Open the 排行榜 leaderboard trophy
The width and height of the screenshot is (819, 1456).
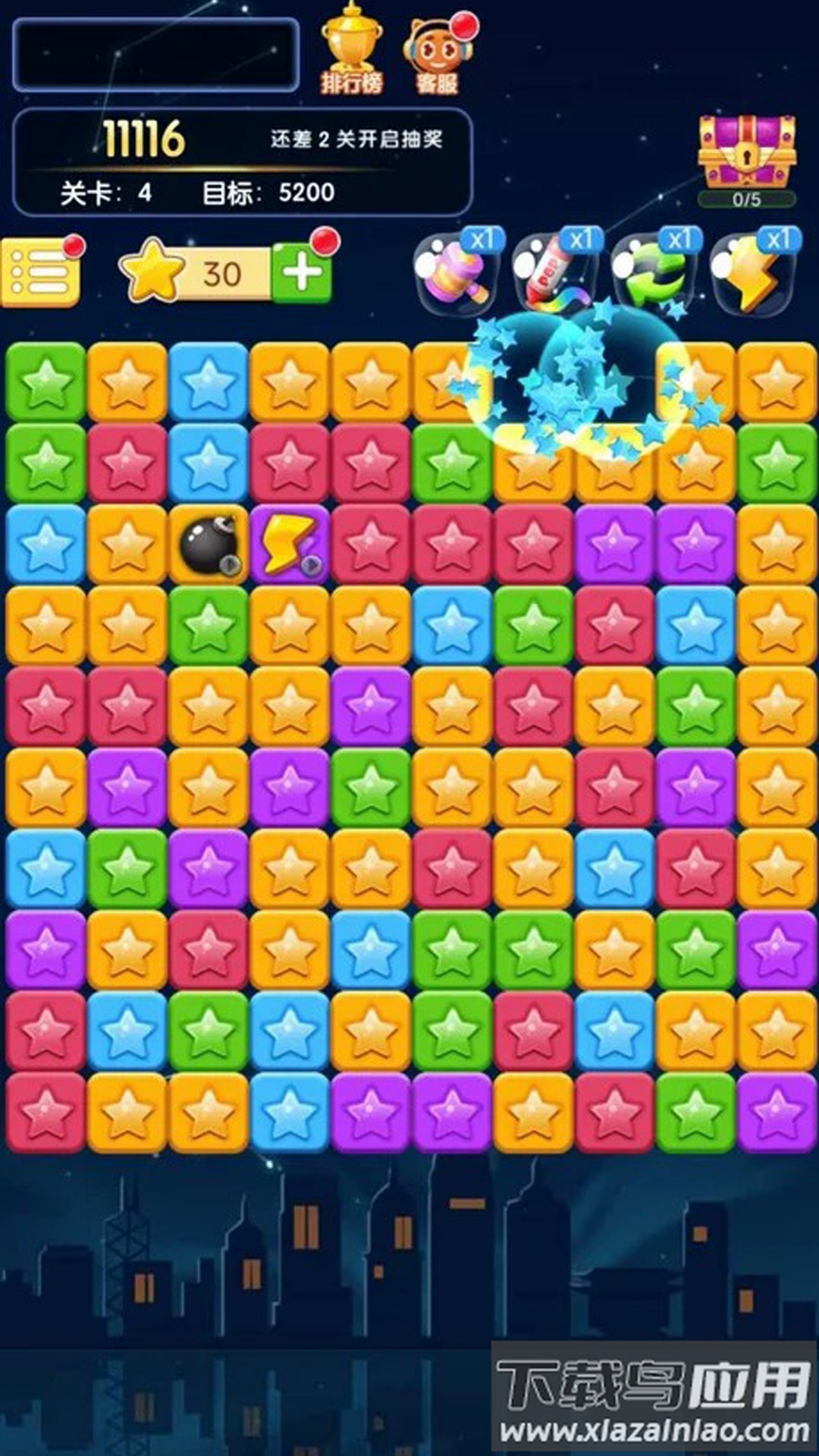pyautogui.click(x=351, y=50)
